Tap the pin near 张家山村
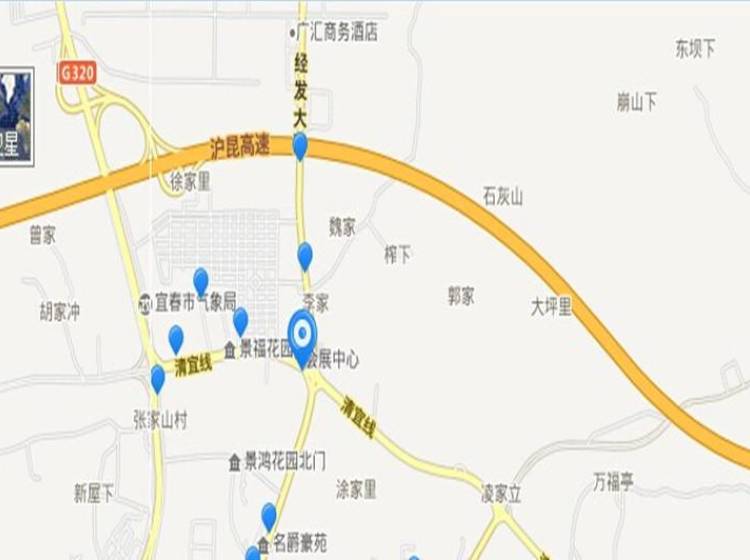This screenshot has width=750, height=560. [x=157, y=378]
